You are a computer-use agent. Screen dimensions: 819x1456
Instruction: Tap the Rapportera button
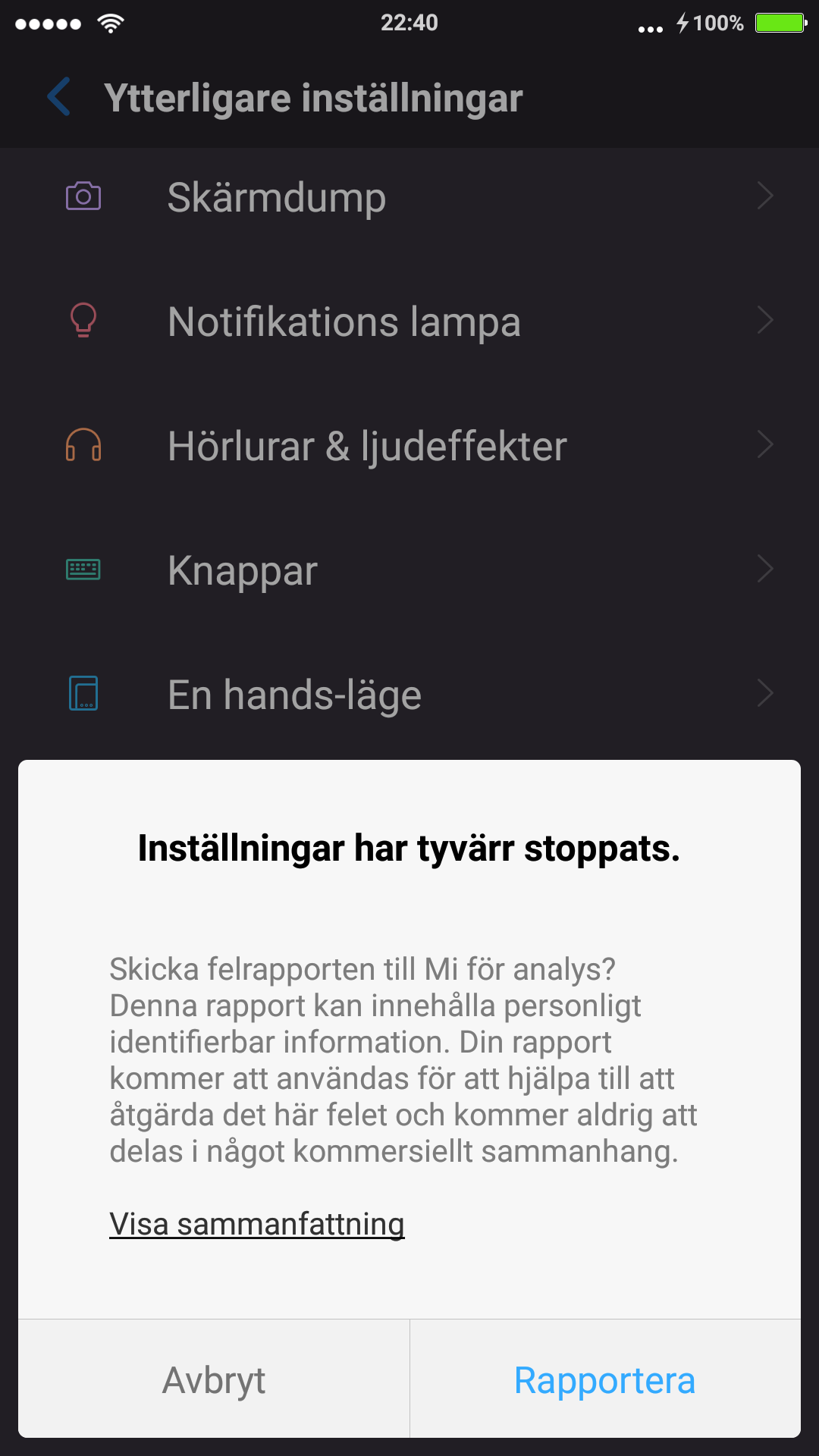[605, 1379]
